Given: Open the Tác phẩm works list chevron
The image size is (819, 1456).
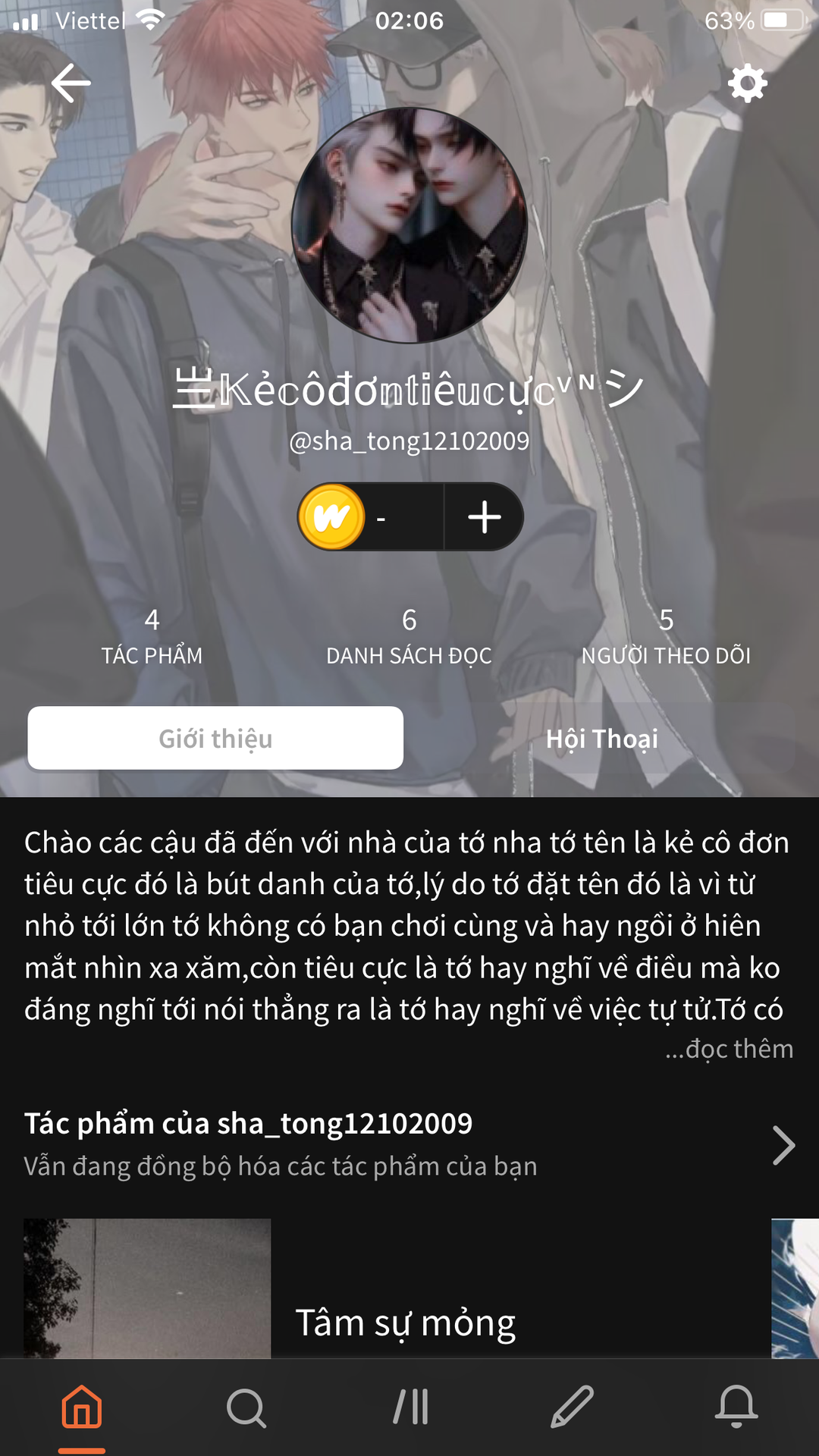Looking at the screenshot, I should [783, 1145].
